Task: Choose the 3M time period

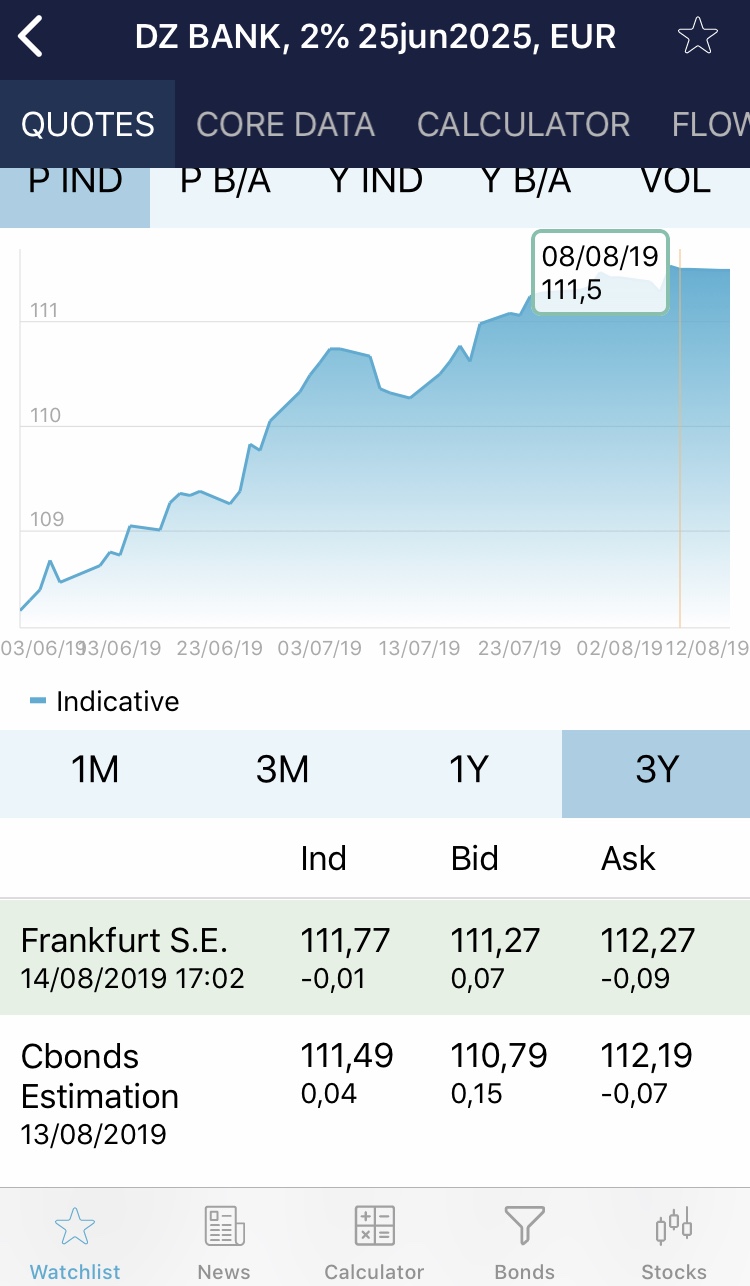Action: click(282, 770)
